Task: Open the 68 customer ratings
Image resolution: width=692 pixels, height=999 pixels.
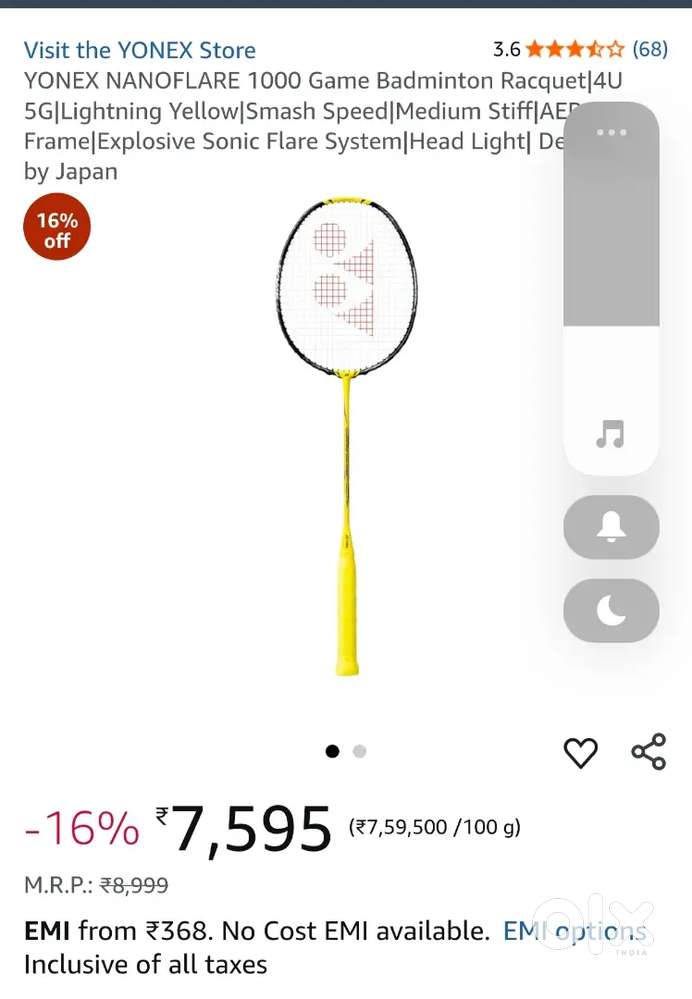Action: pyautogui.click(x=650, y=49)
